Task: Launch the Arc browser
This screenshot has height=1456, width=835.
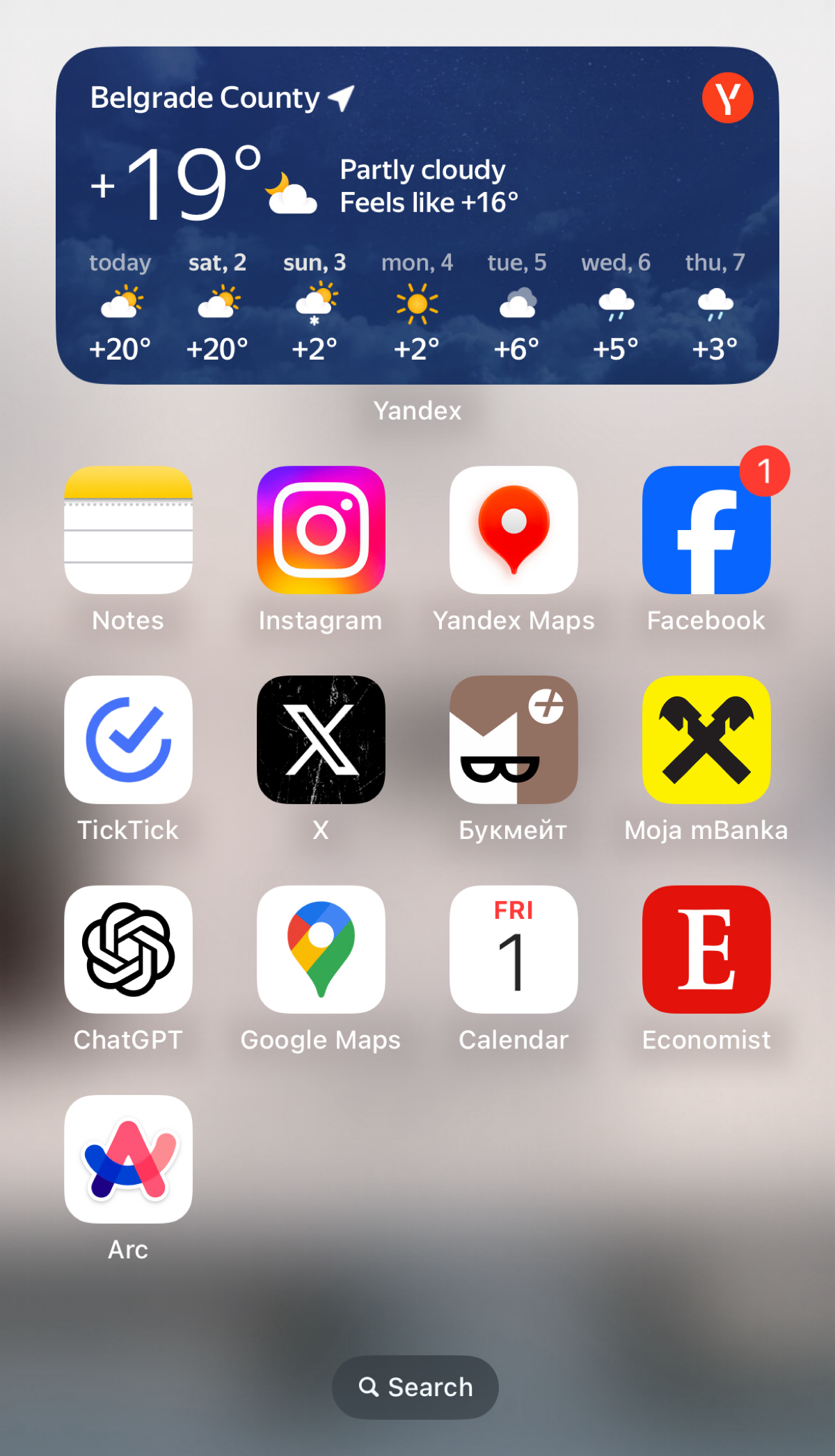Action: (x=128, y=1159)
